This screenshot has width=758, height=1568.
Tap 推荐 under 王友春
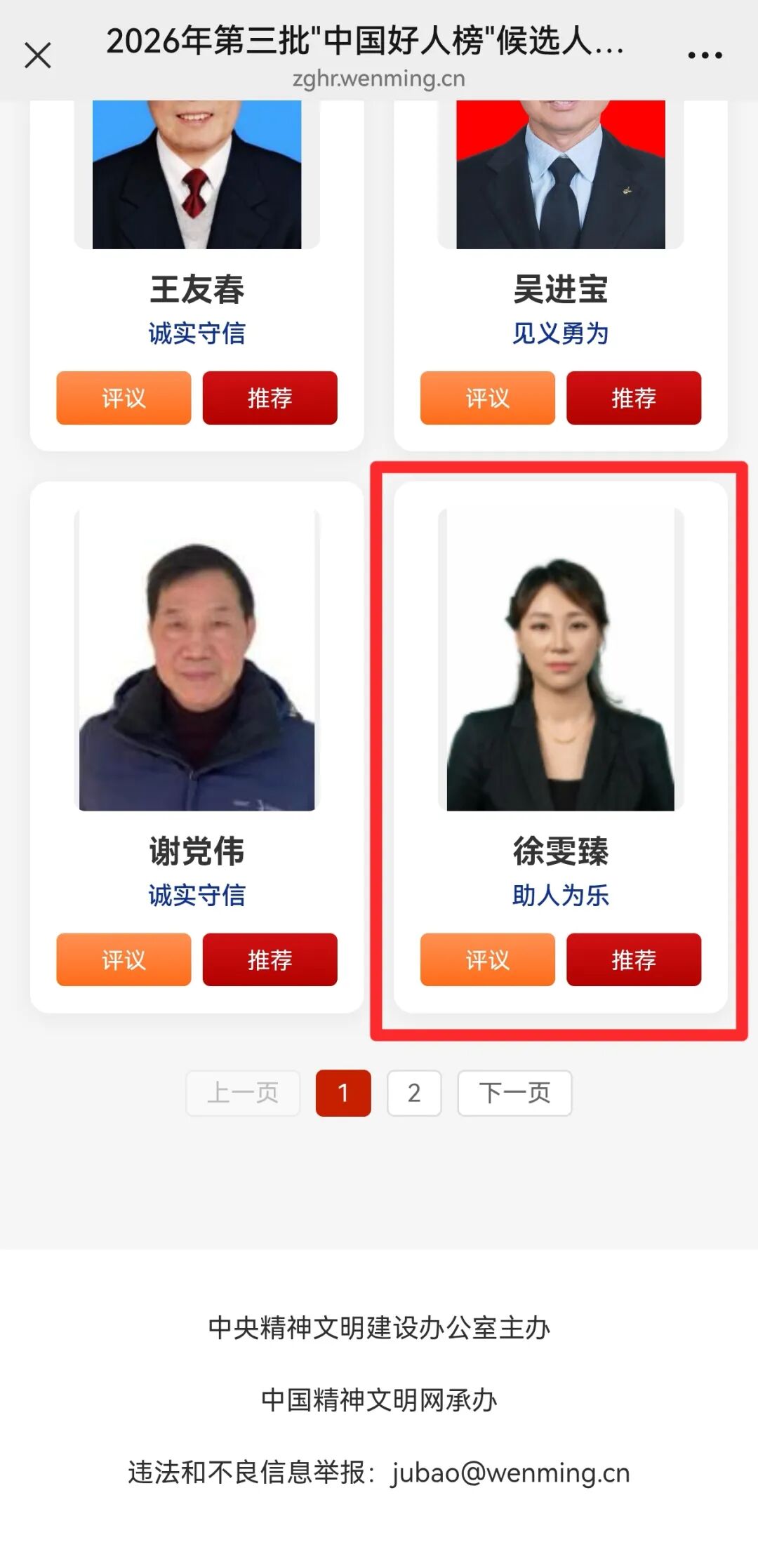pyautogui.click(x=270, y=398)
